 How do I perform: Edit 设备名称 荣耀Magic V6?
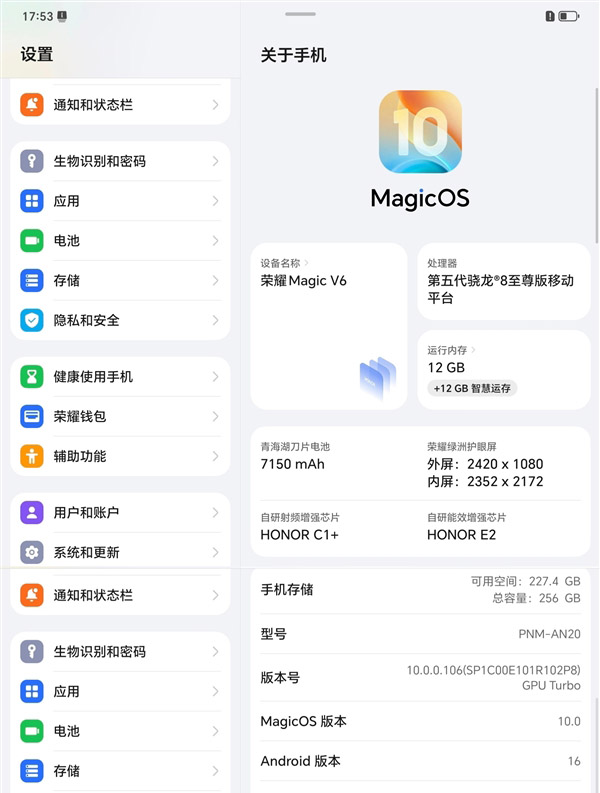[328, 325]
